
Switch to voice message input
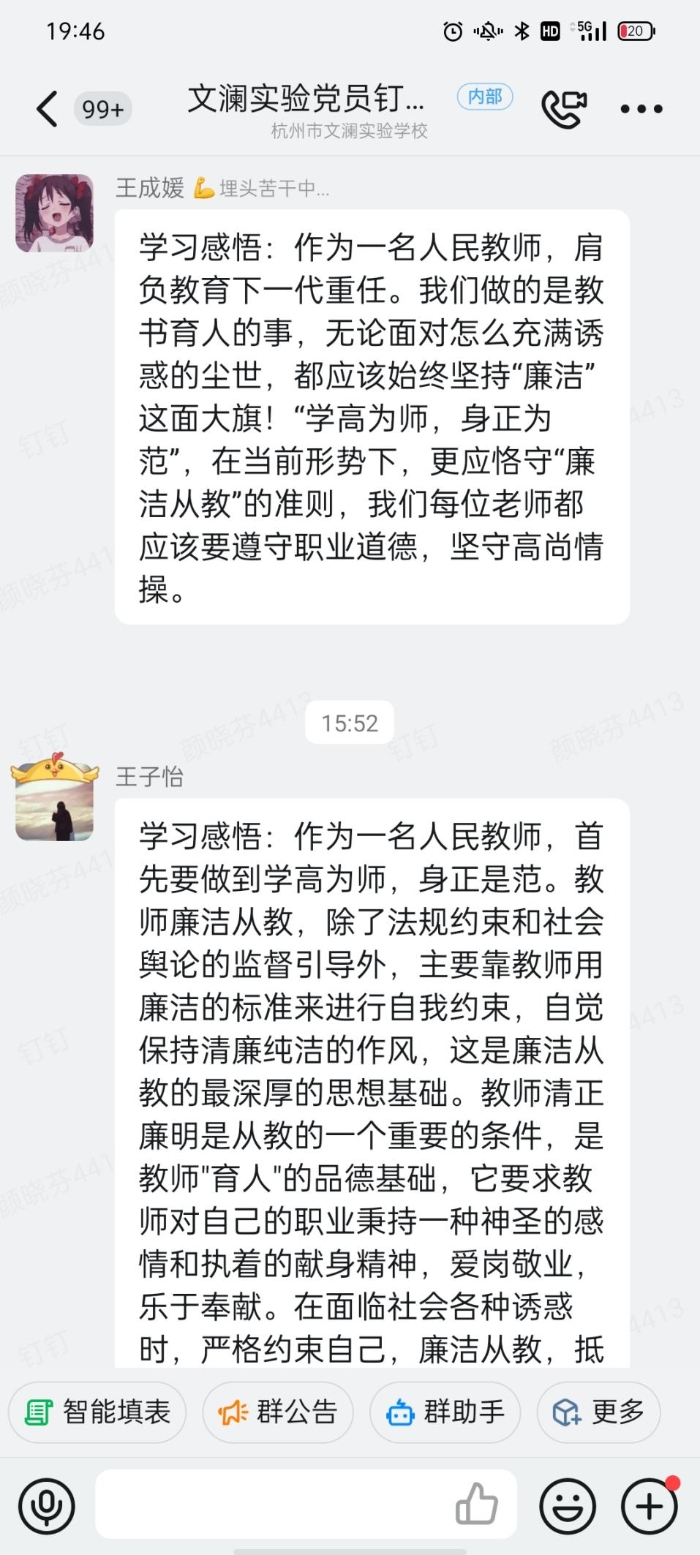(46, 1505)
